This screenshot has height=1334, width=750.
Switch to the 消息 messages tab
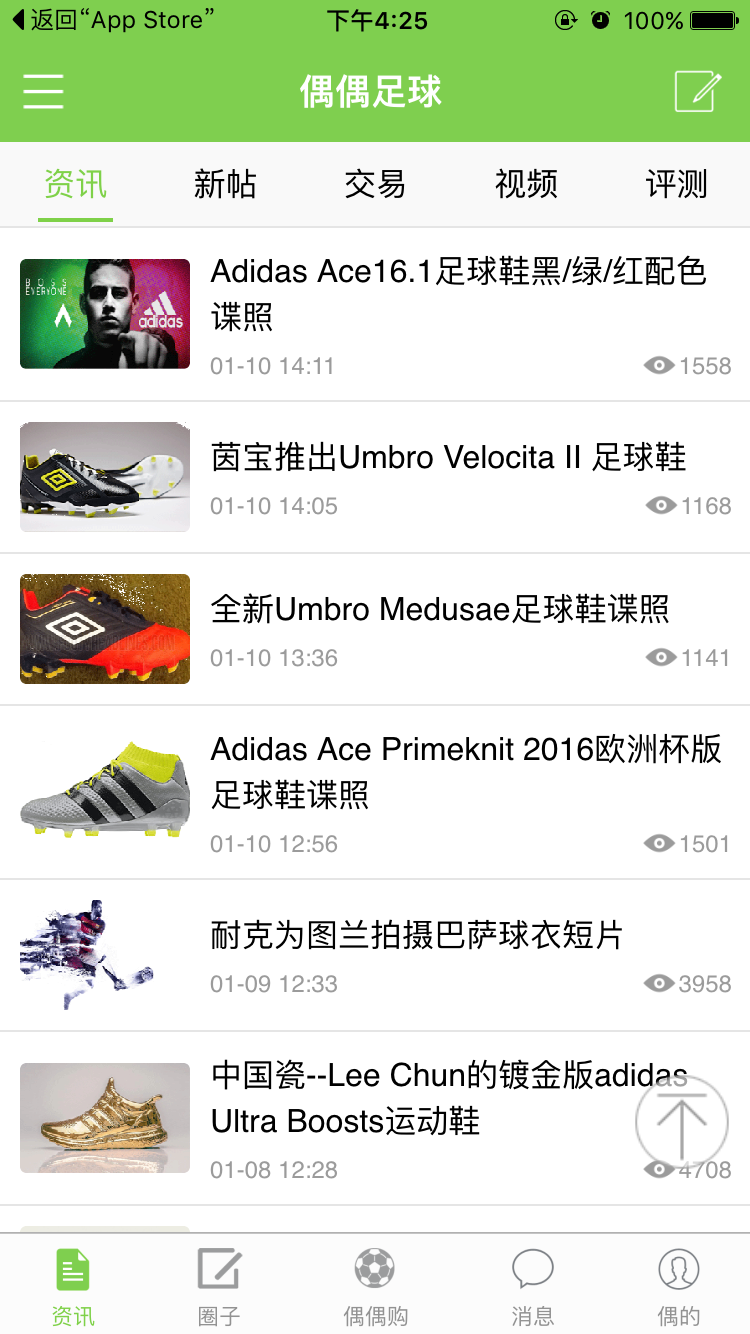[532, 1285]
